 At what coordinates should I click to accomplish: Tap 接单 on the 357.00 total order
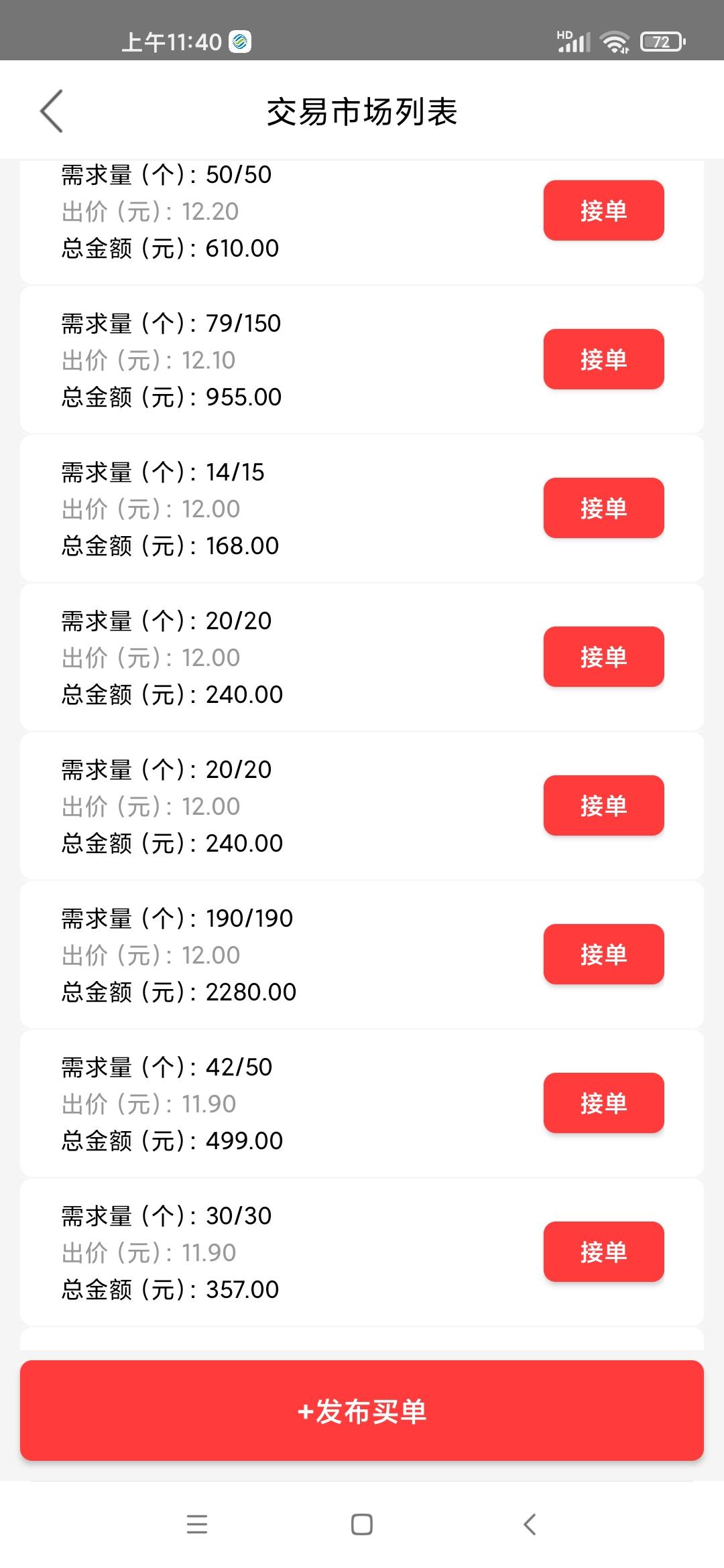(603, 1252)
